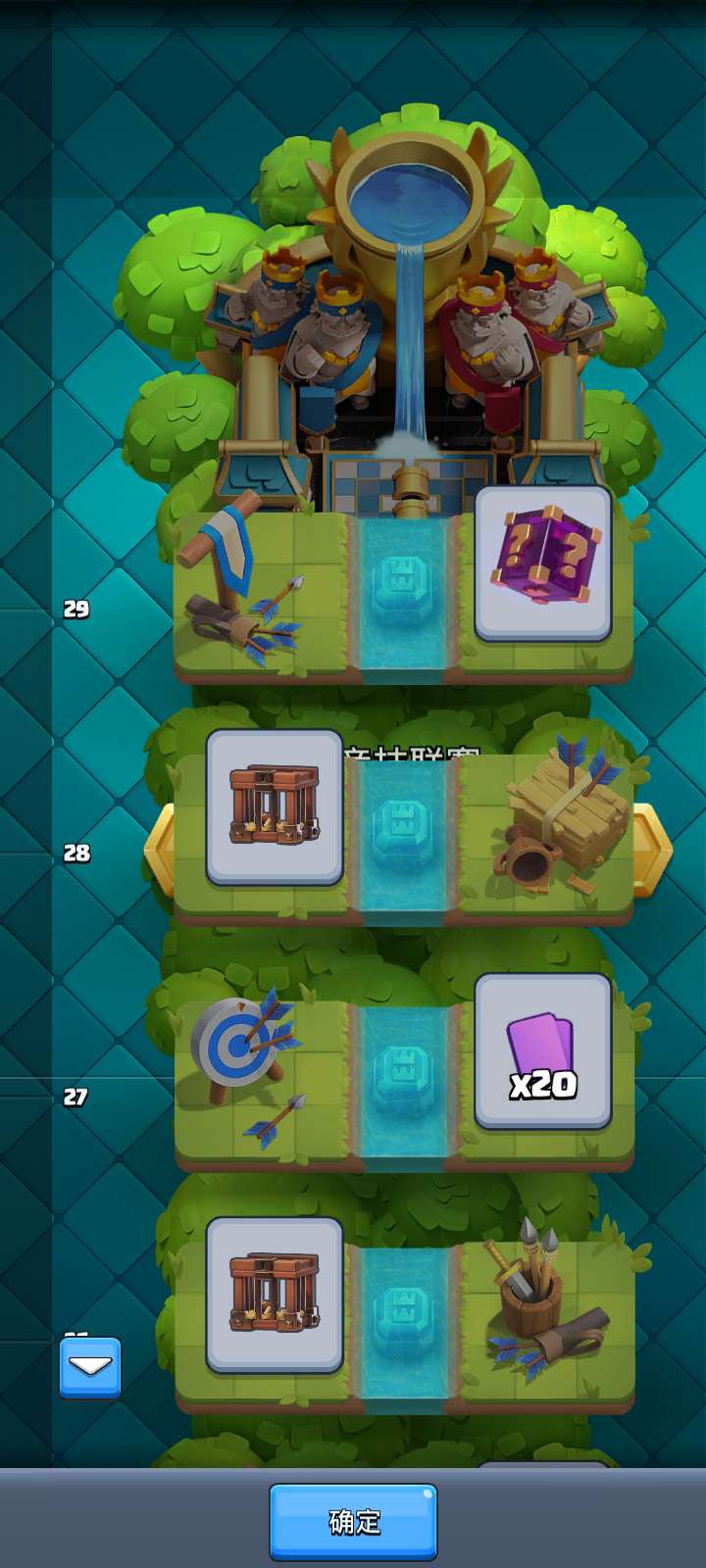The height and width of the screenshot is (1568, 706).
Task: Tap the blue down arrow button
Action: (x=90, y=1367)
